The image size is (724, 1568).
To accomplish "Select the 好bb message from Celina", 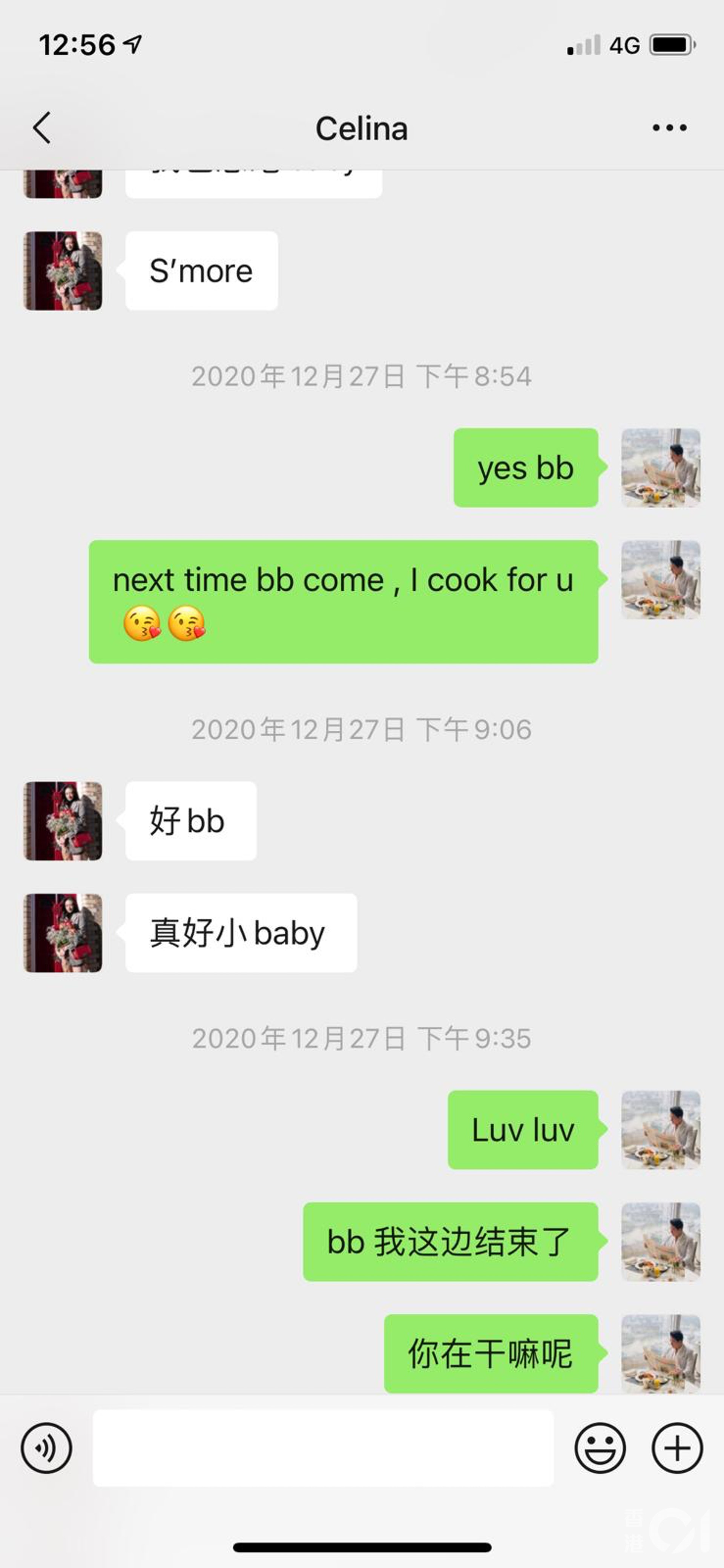I will [x=190, y=821].
